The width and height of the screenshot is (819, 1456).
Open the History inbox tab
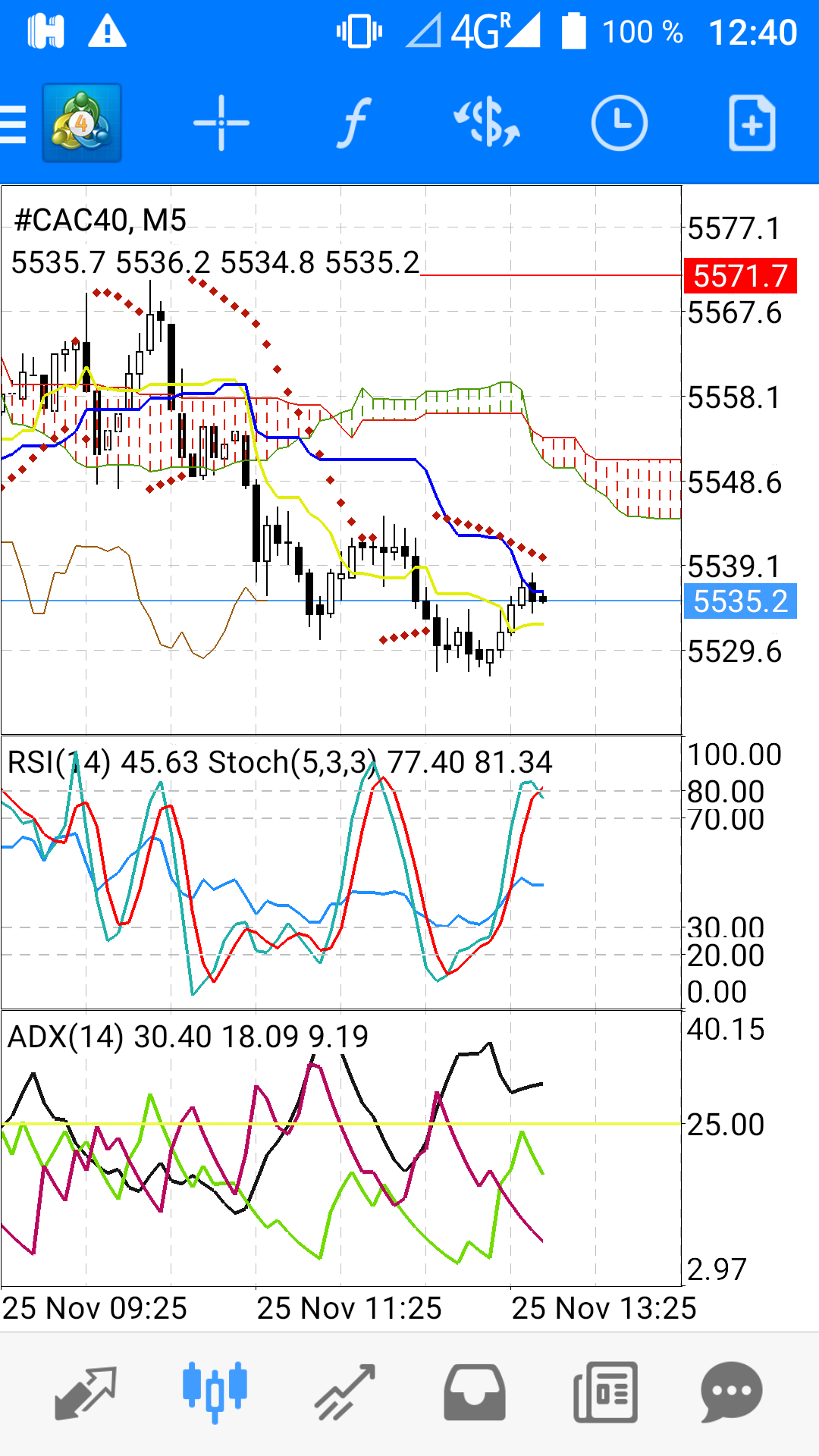(475, 1392)
